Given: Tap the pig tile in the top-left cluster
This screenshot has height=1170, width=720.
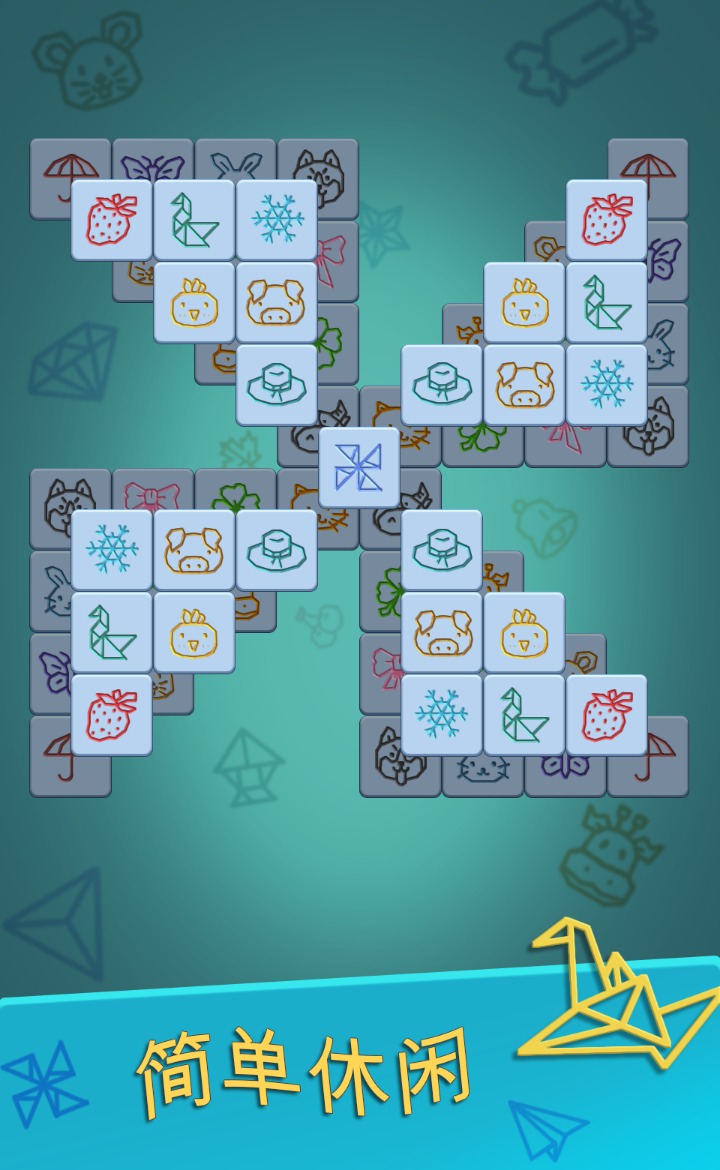Looking at the screenshot, I should [275, 300].
